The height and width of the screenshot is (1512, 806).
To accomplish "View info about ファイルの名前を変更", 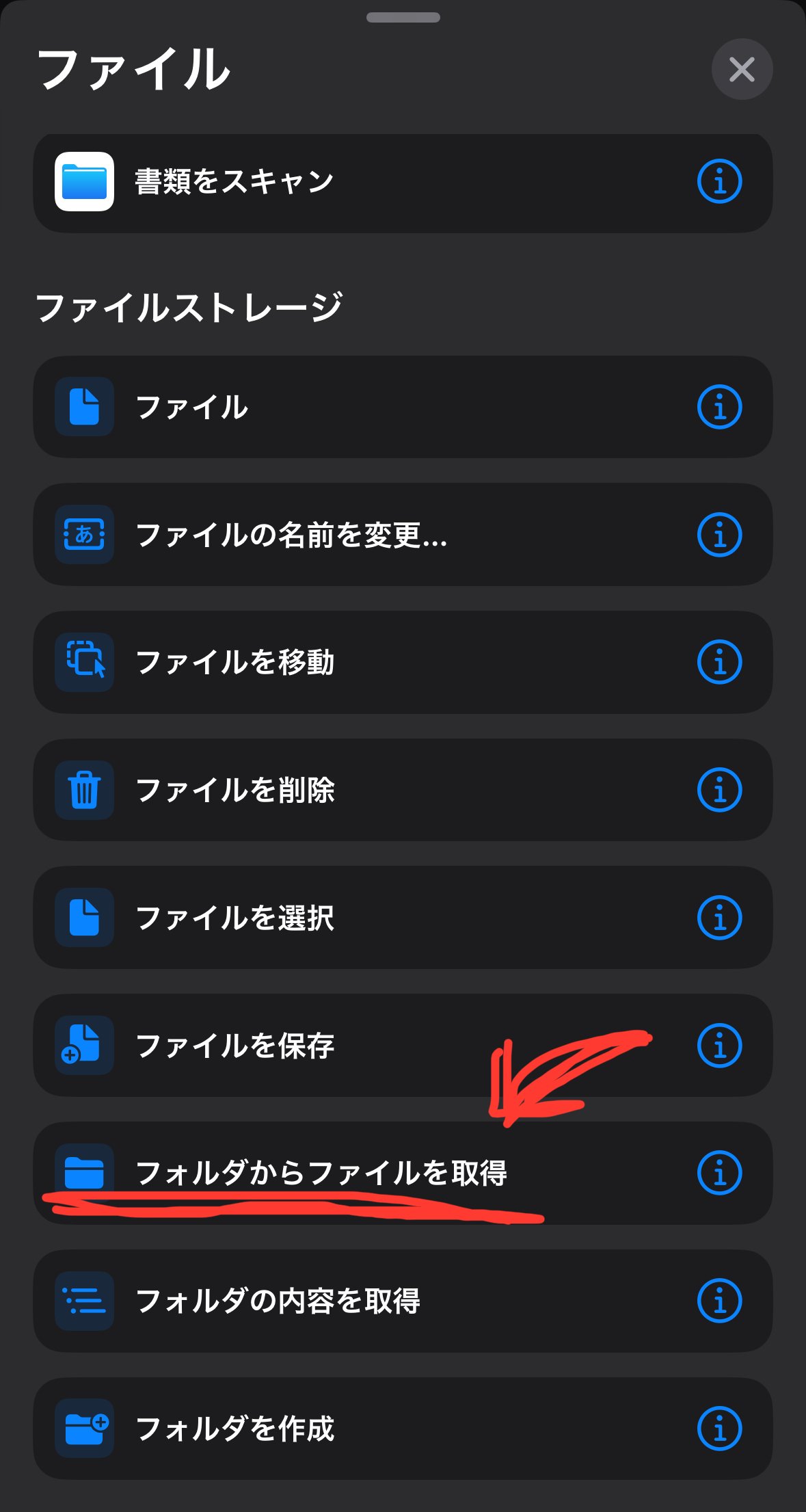I will click(719, 535).
